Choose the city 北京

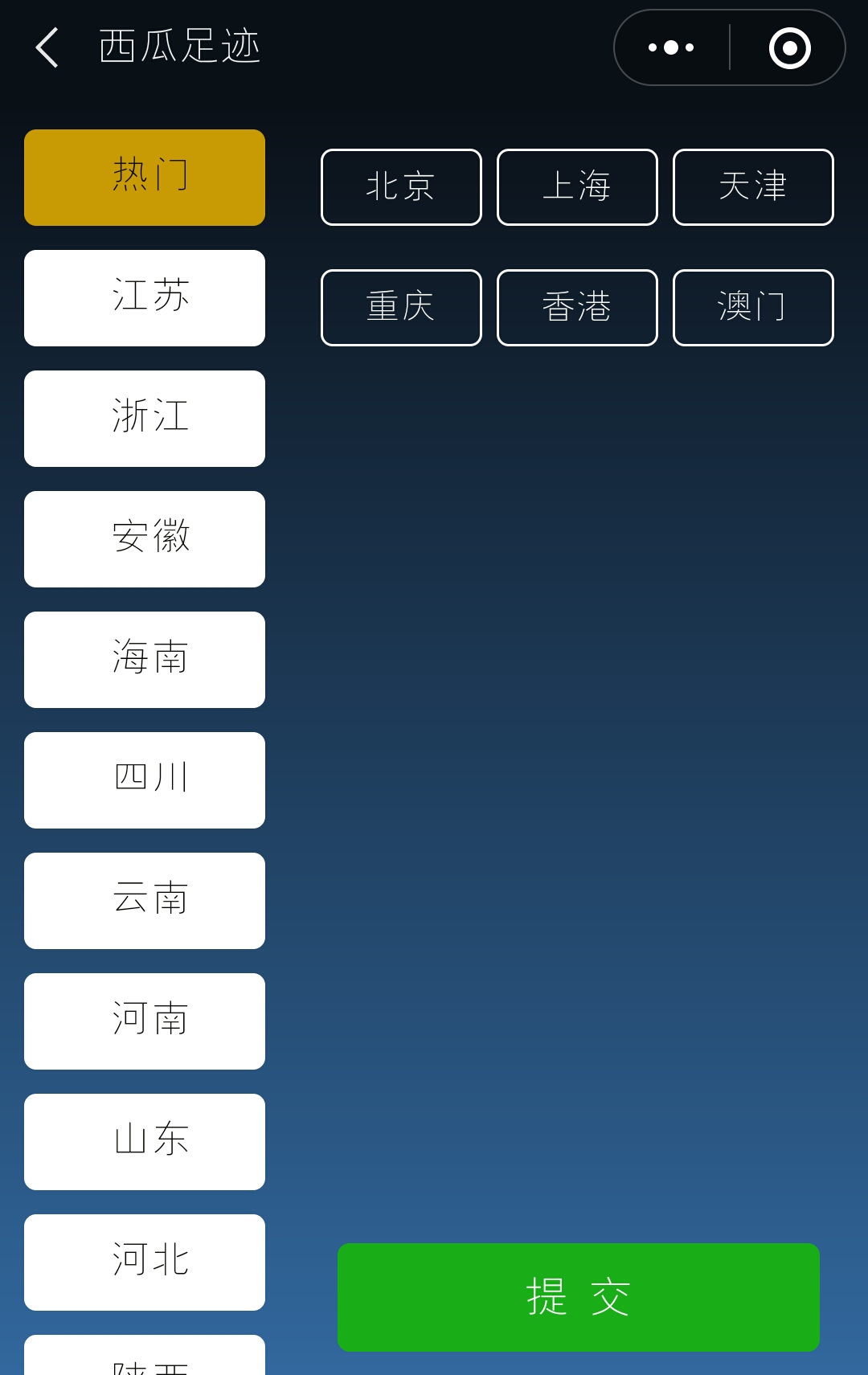[x=401, y=187]
